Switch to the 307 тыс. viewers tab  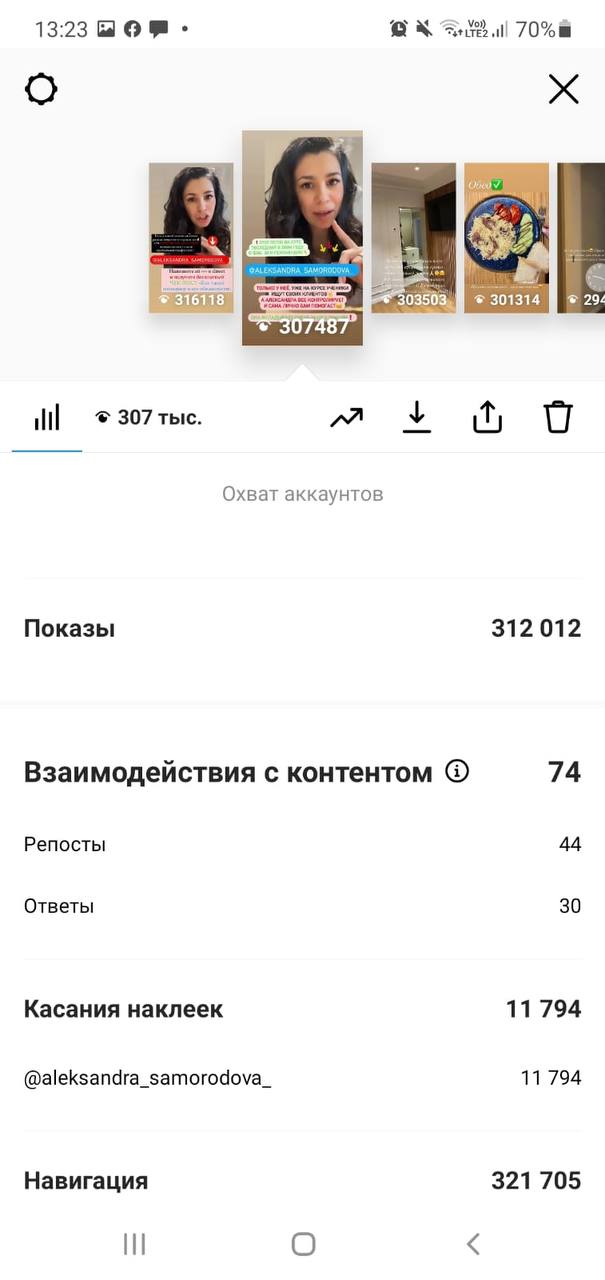pyautogui.click(x=148, y=418)
